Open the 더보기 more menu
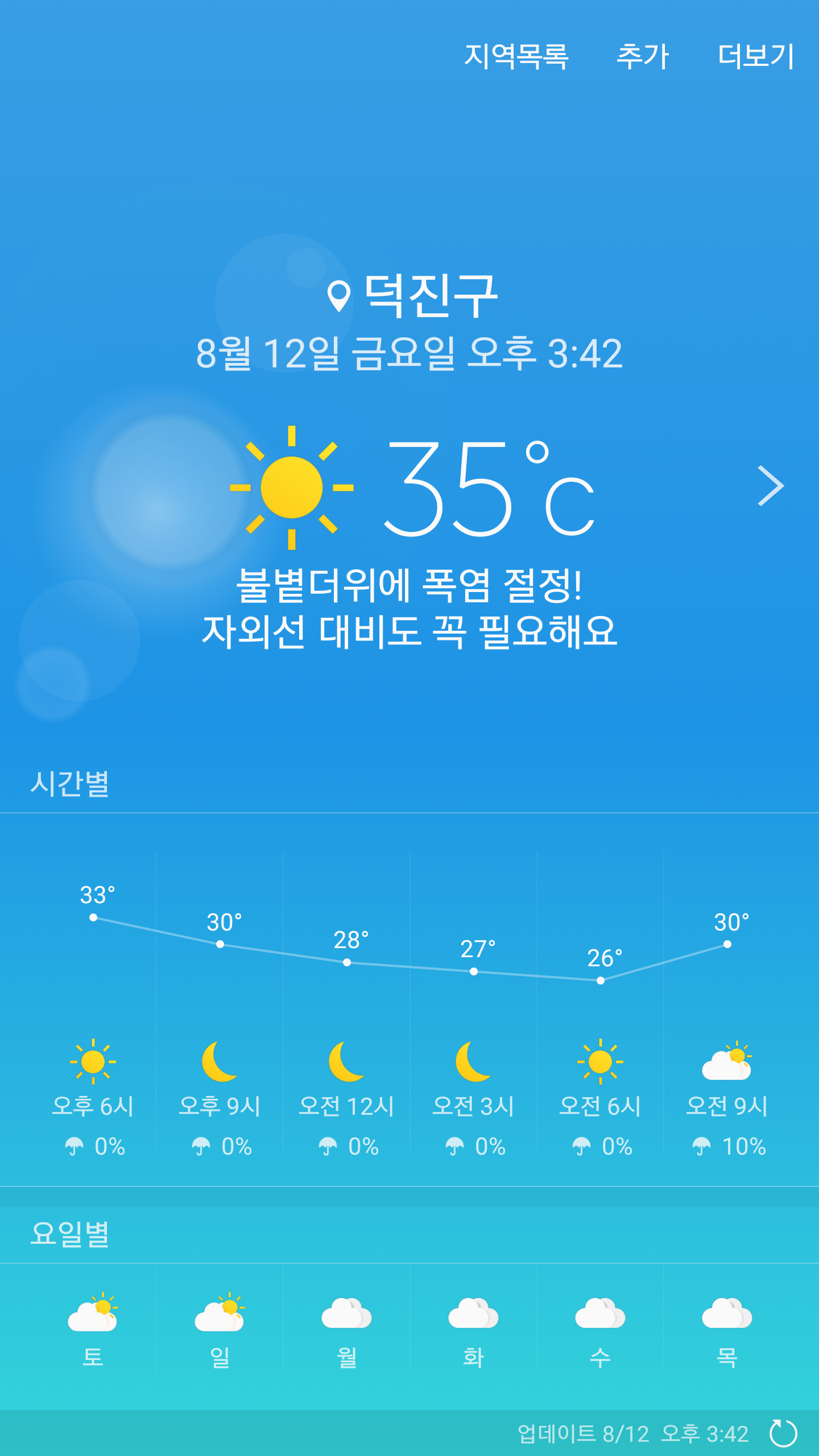Viewport: 819px width, 1456px height. tap(755, 56)
